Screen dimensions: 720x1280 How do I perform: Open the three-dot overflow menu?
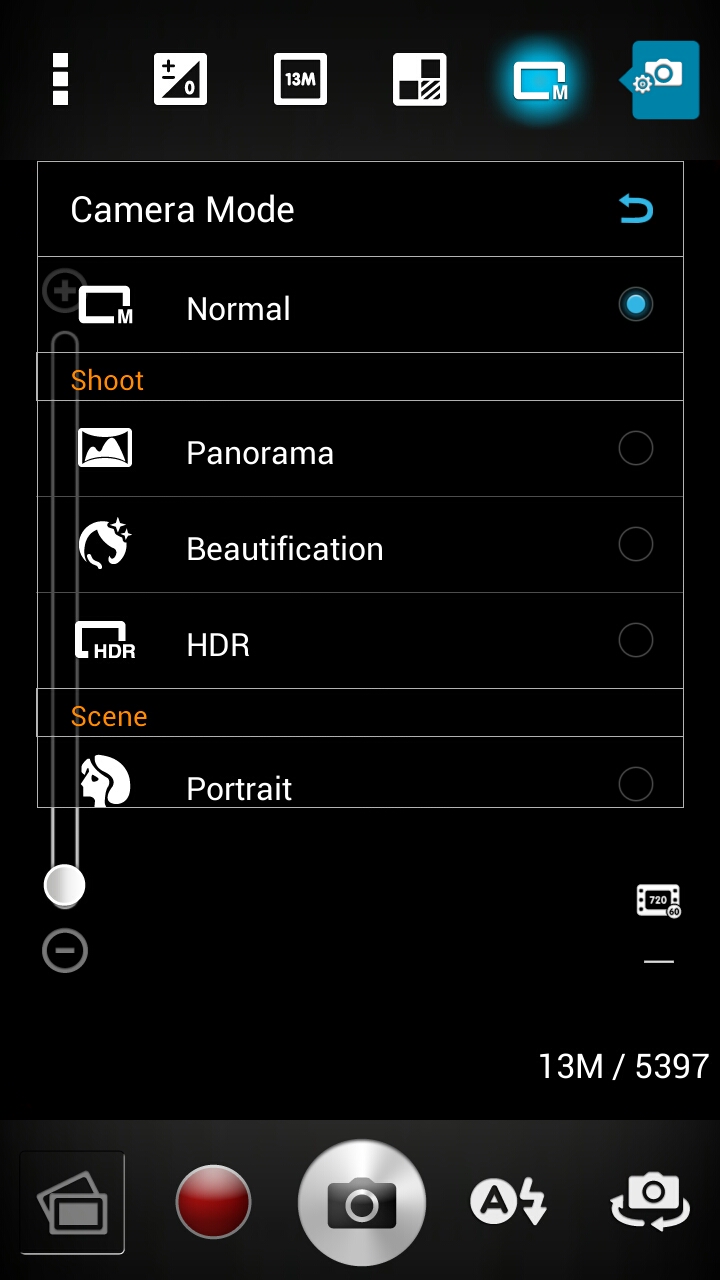point(60,79)
